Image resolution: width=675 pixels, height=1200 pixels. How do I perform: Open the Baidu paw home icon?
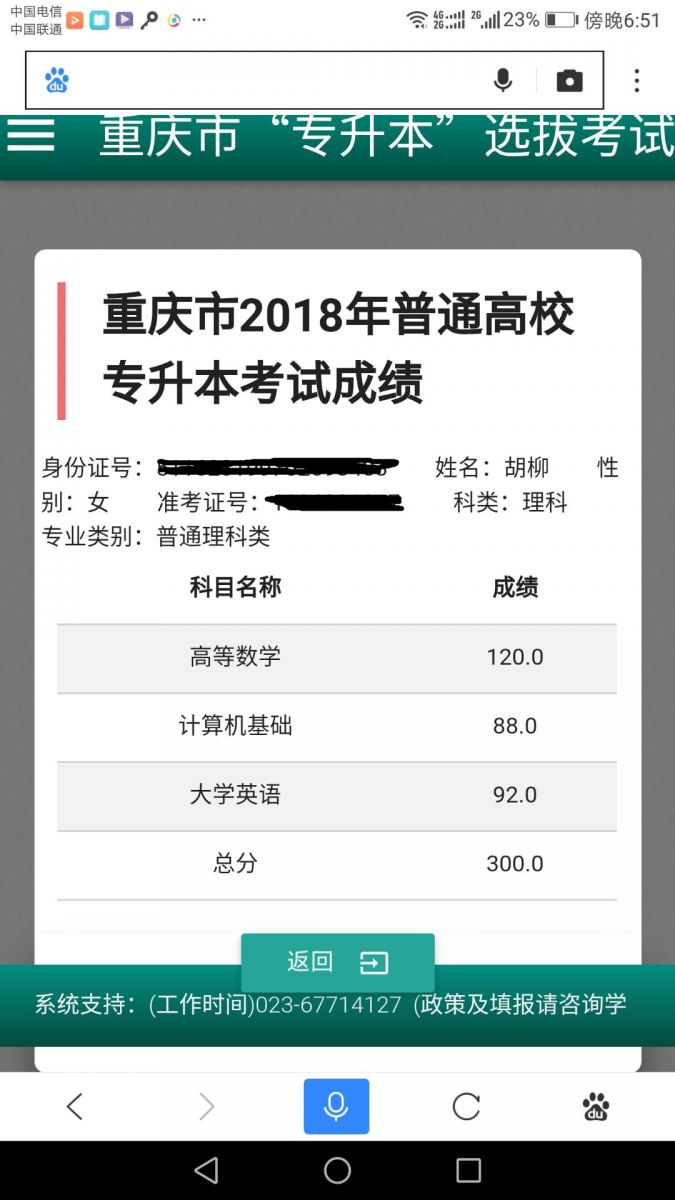(x=596, y=1106)
